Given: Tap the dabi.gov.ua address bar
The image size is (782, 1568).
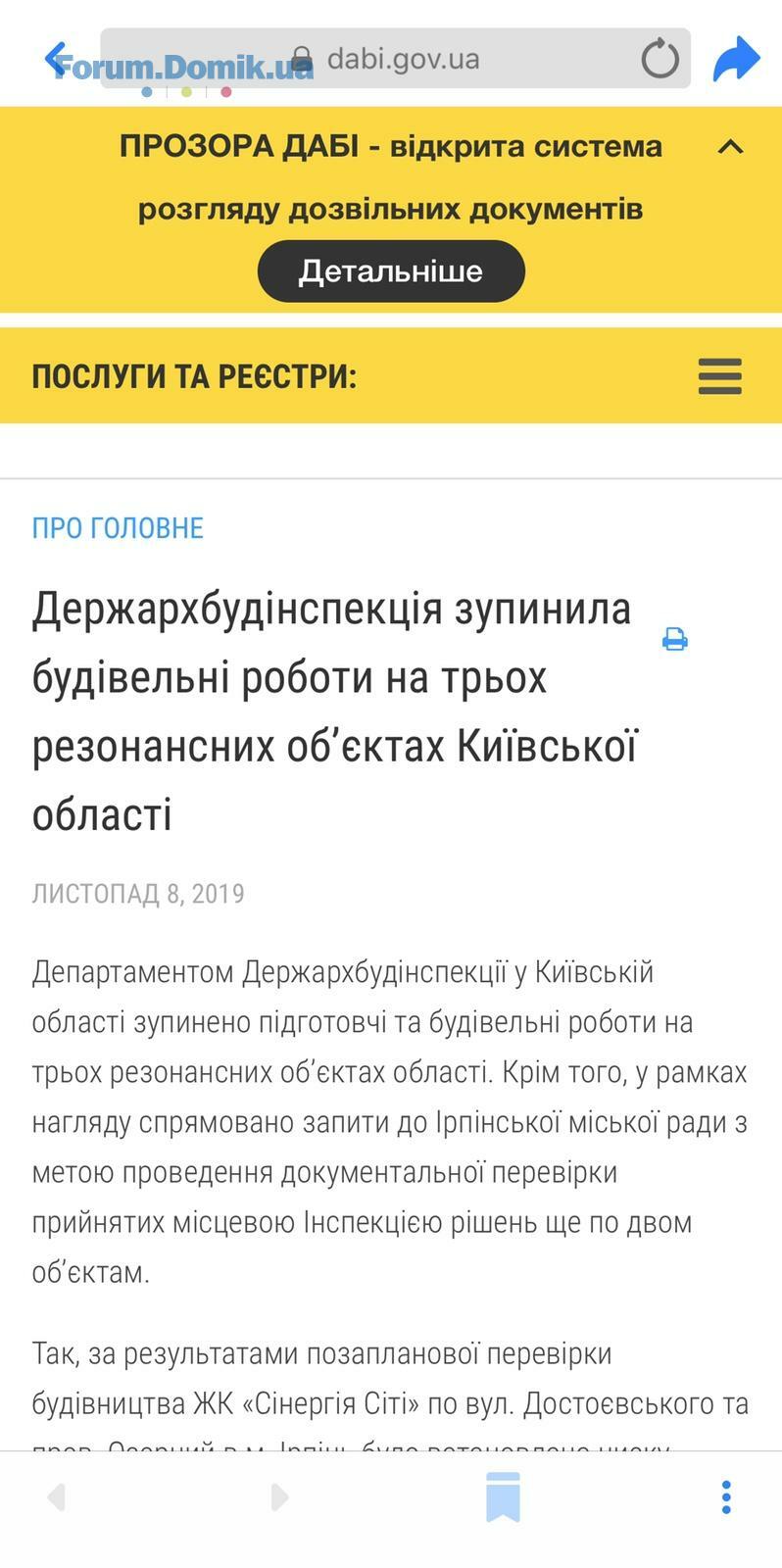Looking at the screenshot, I should (402, 59).
